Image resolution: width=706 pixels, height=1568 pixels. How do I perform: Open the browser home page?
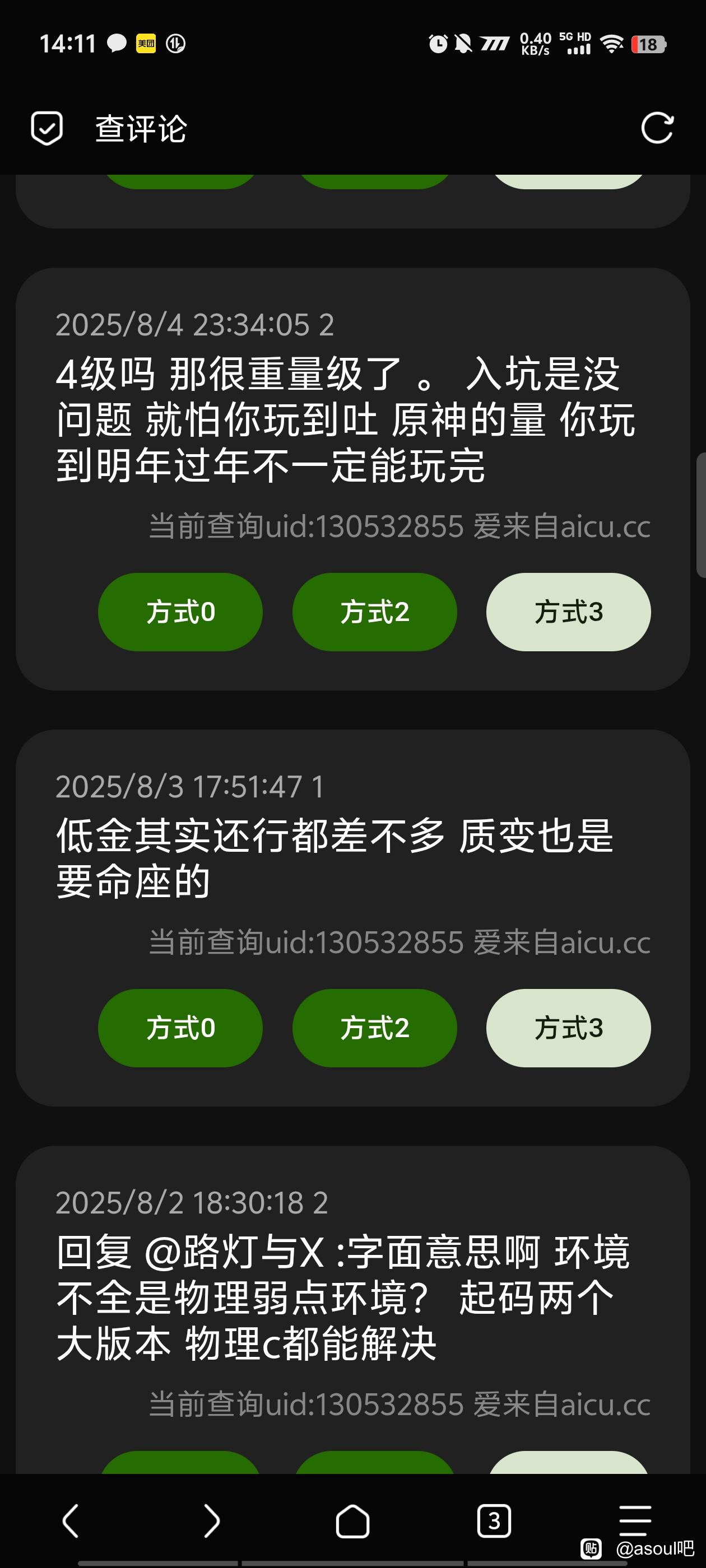(352, 1520)
